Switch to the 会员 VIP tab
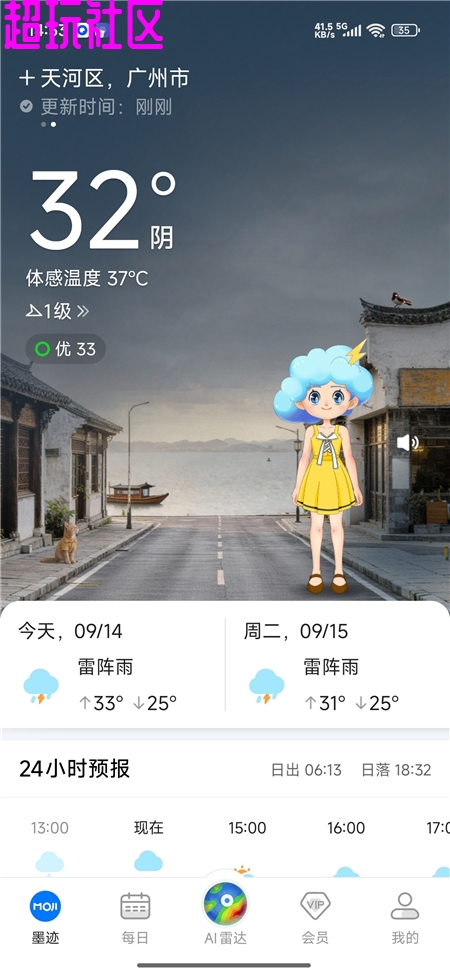The image size is (450, 974). pyautogui.click(x=315, y=918)
